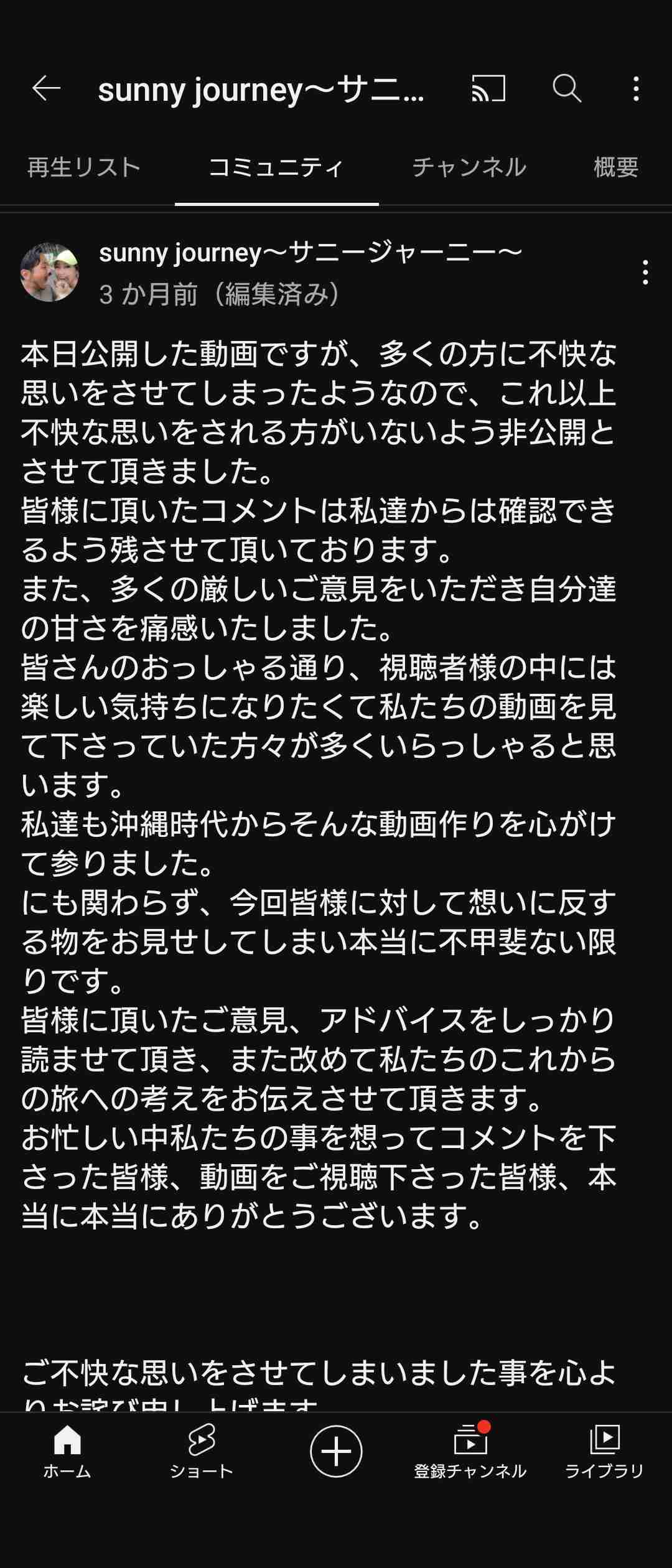This screenshot has width=672, height=1568.
Task: Go to the ホーム tab
Action: coord(67,1452)
